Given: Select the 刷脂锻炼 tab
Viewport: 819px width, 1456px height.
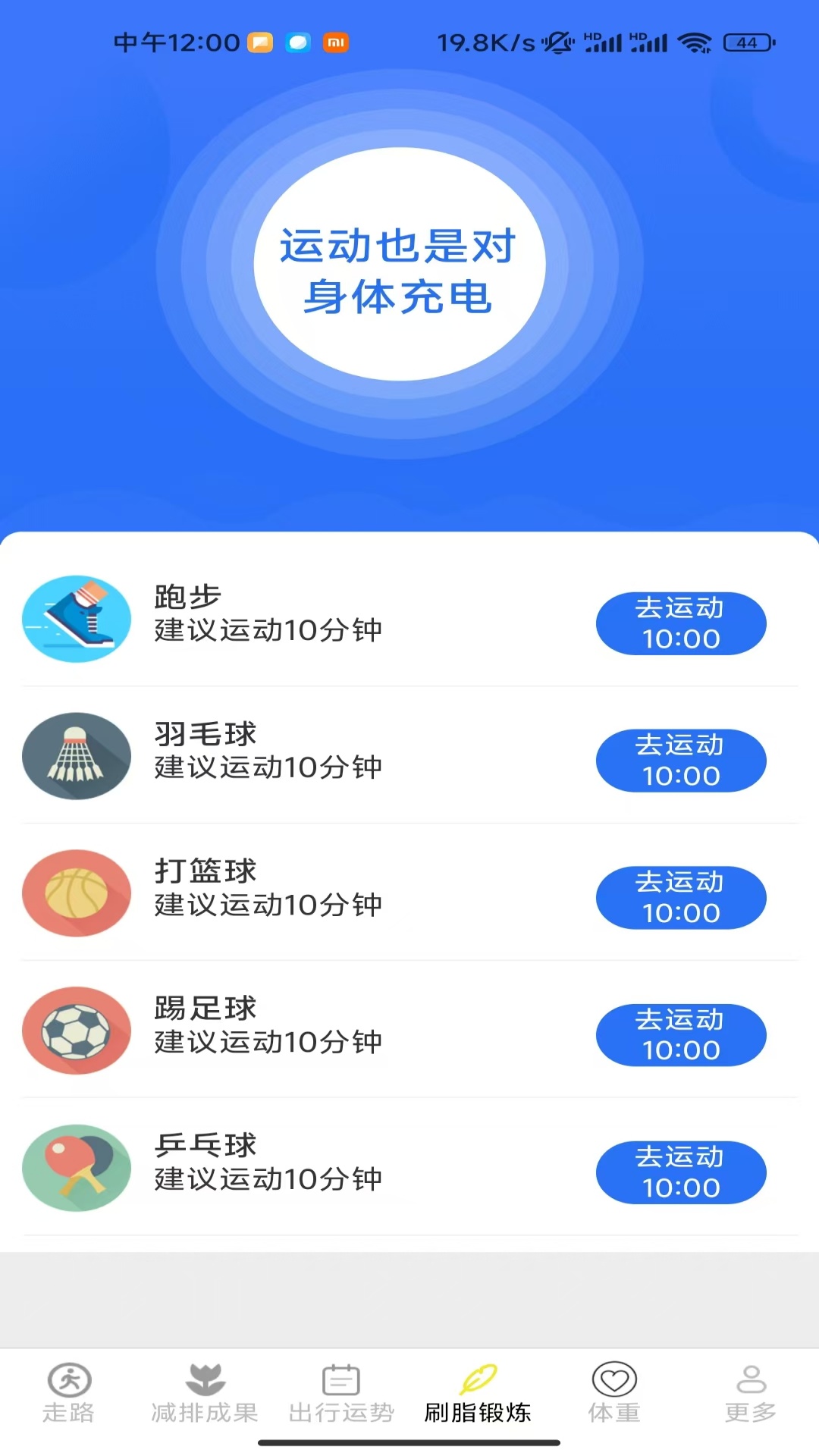Looking at the screenshot, I should tap(478, 1394).
